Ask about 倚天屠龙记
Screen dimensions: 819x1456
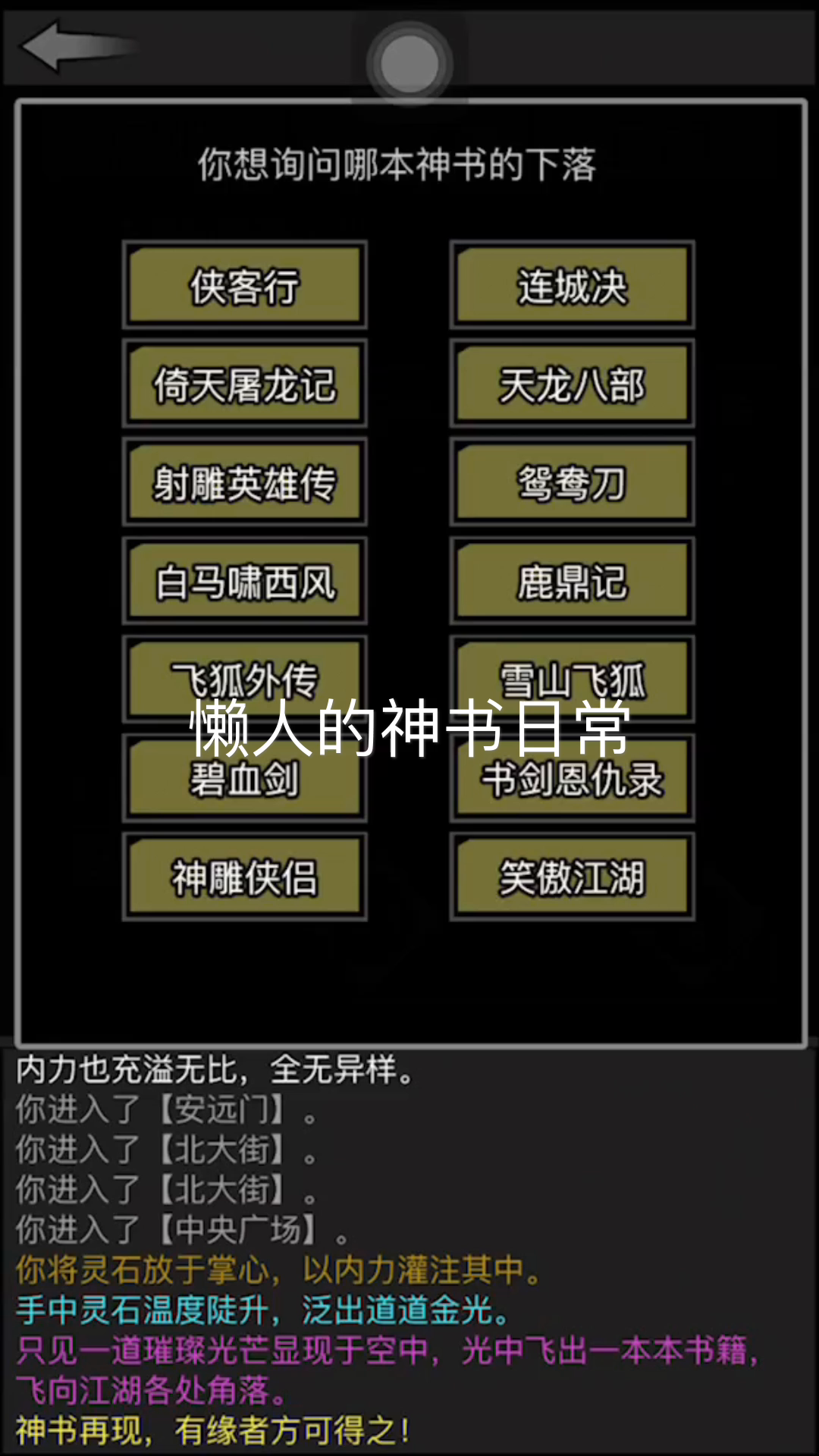244,384
